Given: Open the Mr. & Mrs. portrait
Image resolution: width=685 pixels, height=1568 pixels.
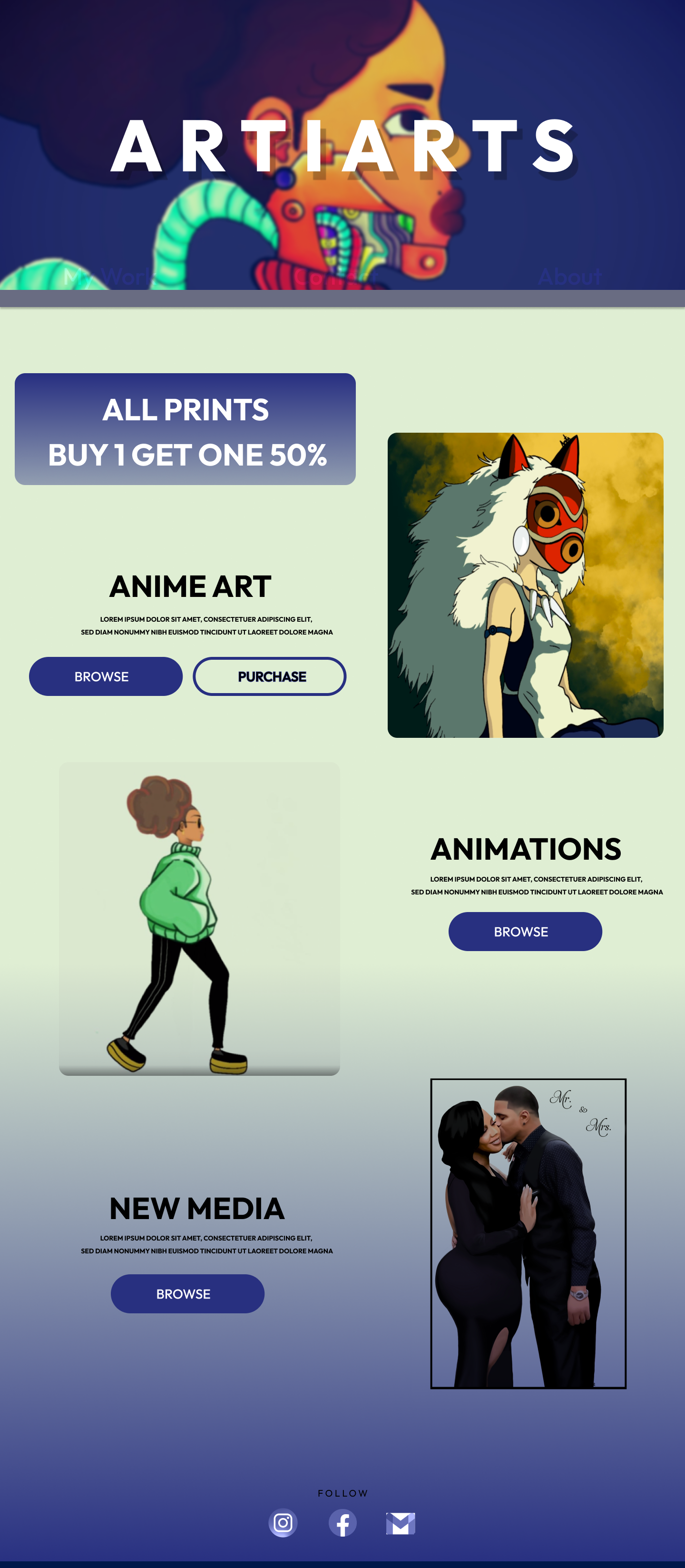Looking at the screenshot, I should [x=528, y=1233].
